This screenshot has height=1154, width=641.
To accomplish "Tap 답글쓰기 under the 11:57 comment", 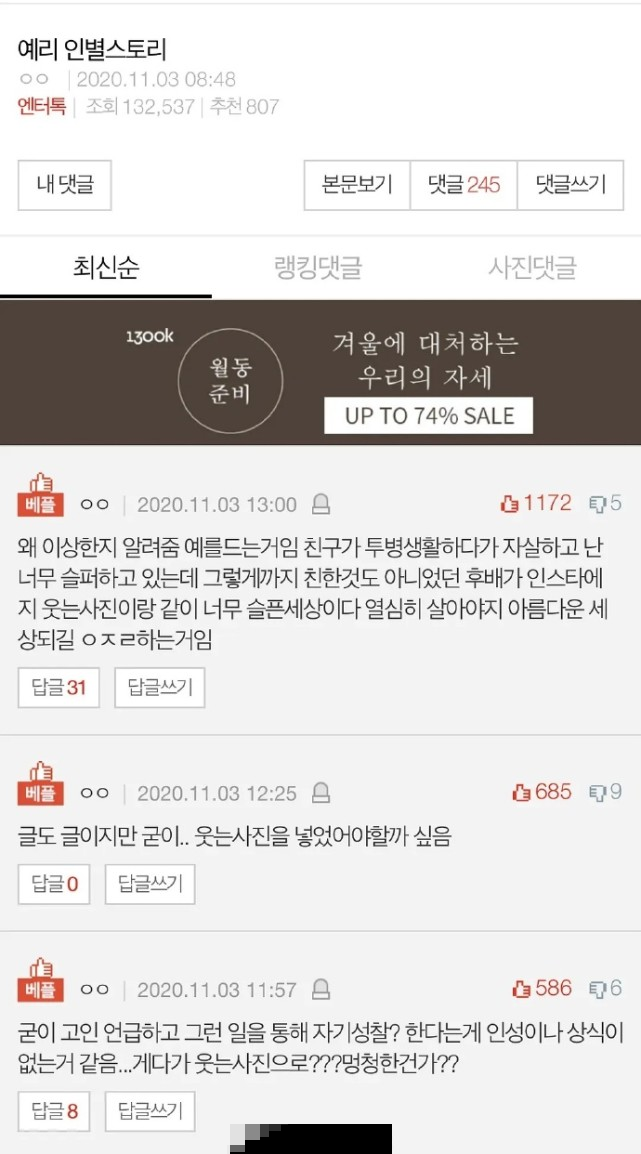I will coord(150,1111).
